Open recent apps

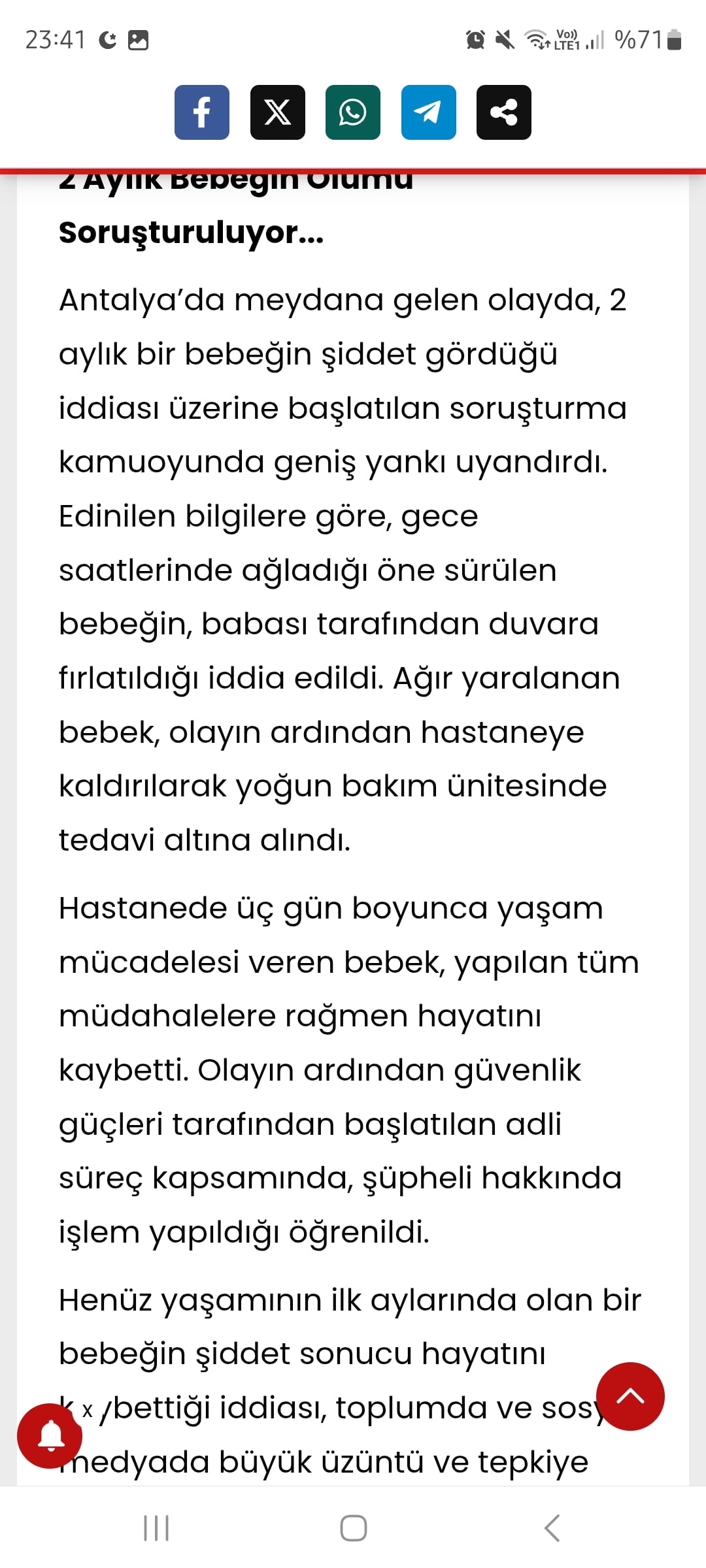pyautogui.click(x=156, y=1528)
